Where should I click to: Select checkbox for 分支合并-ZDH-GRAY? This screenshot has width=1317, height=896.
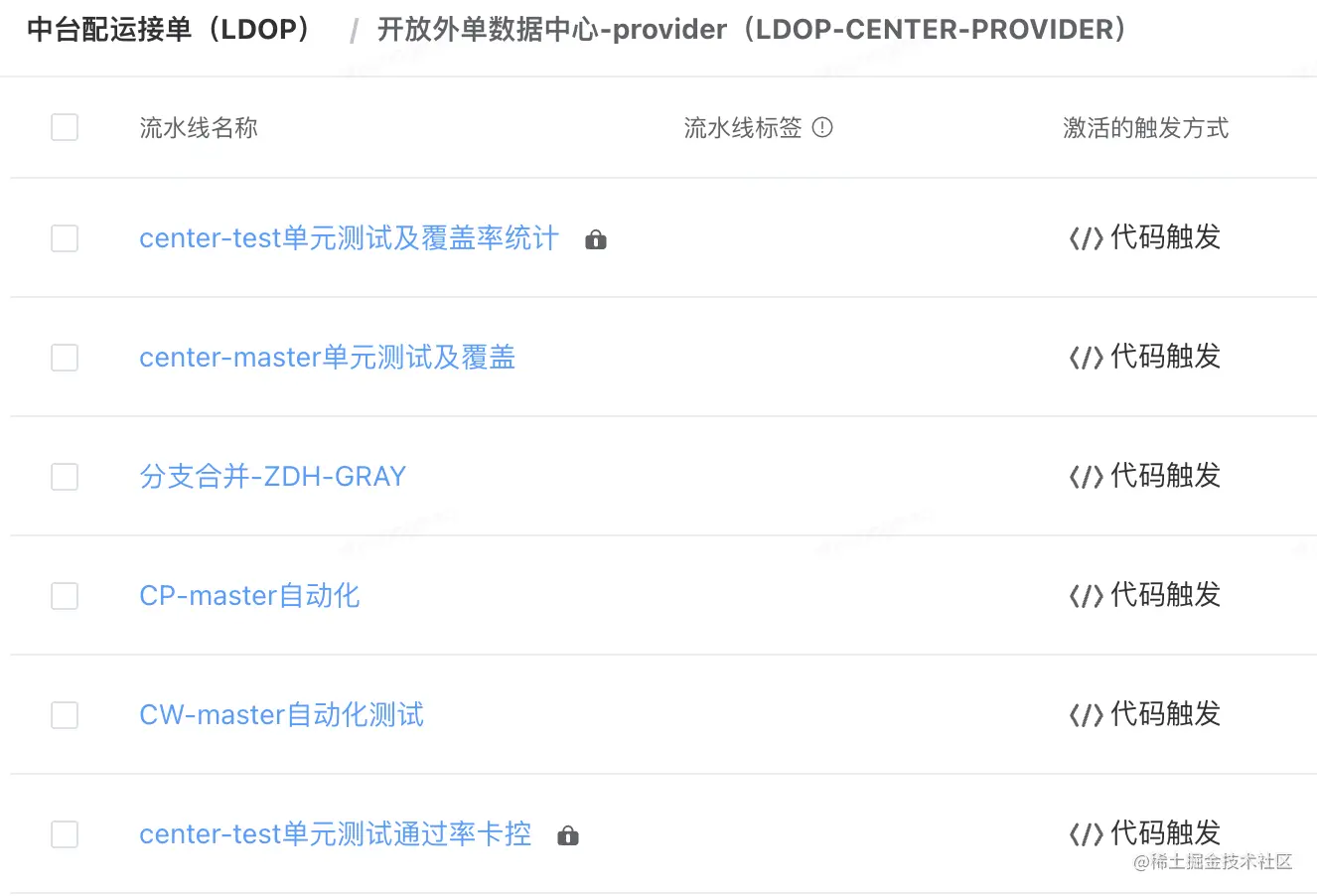pos(65,477)
